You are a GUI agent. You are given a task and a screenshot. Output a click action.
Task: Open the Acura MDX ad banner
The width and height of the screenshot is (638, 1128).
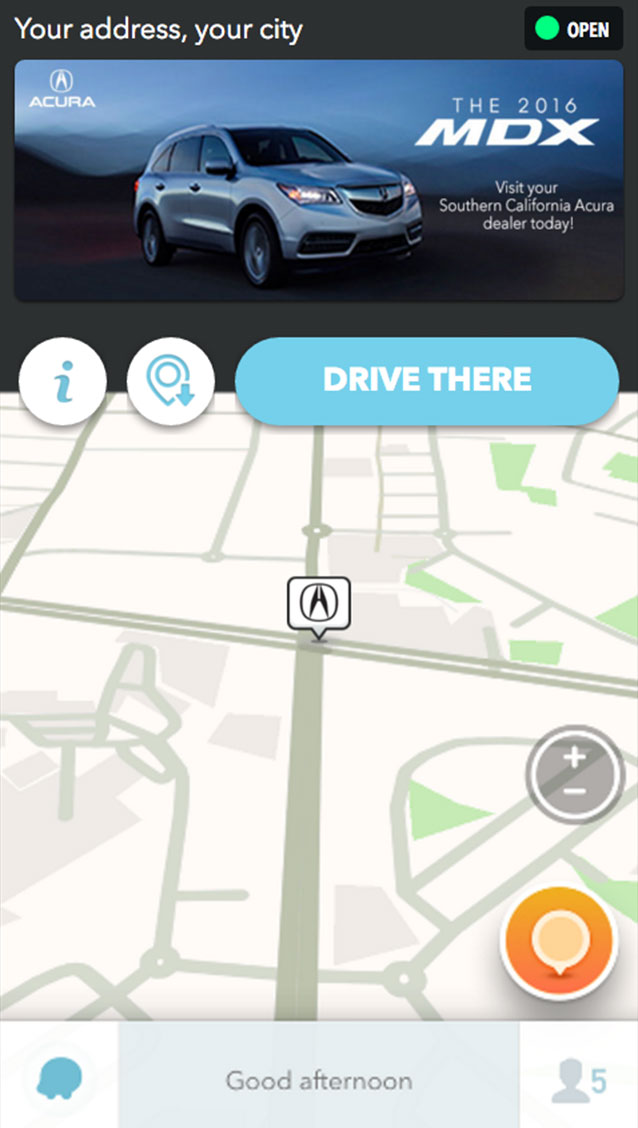(x=318, y=180)
